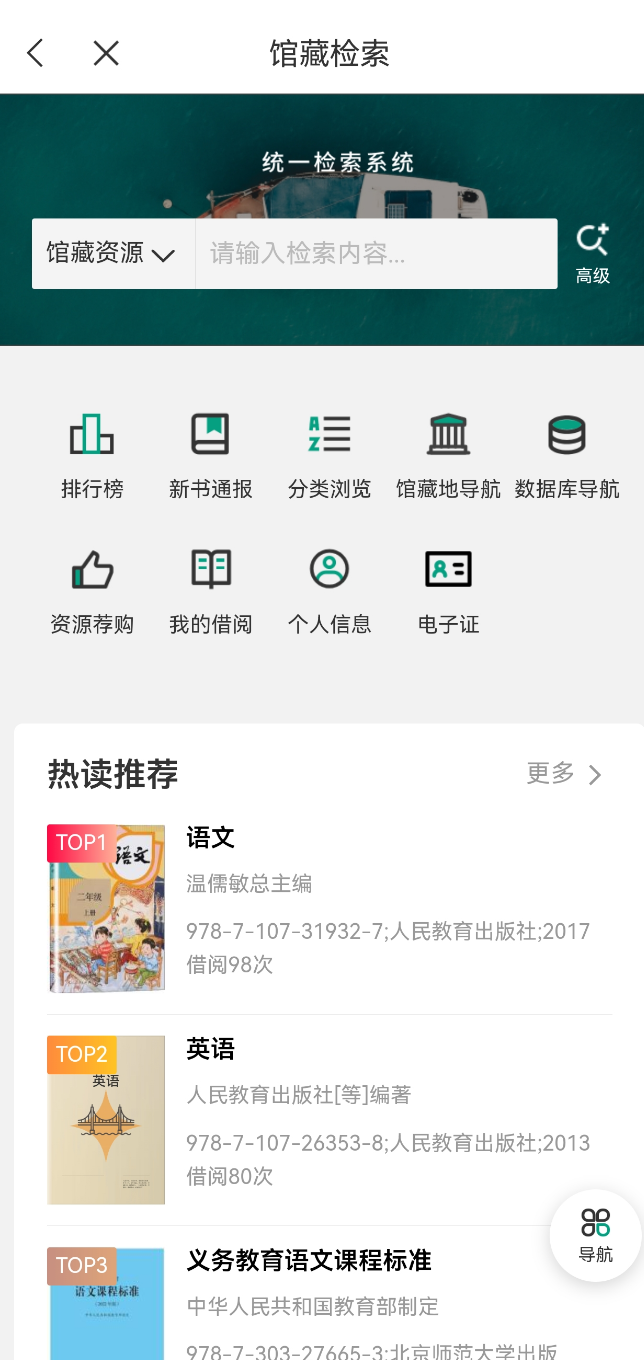The height and width of the screenshot is (1360, 644).
Task: See 更多 in 热读推荐
Action: point(565,774)
